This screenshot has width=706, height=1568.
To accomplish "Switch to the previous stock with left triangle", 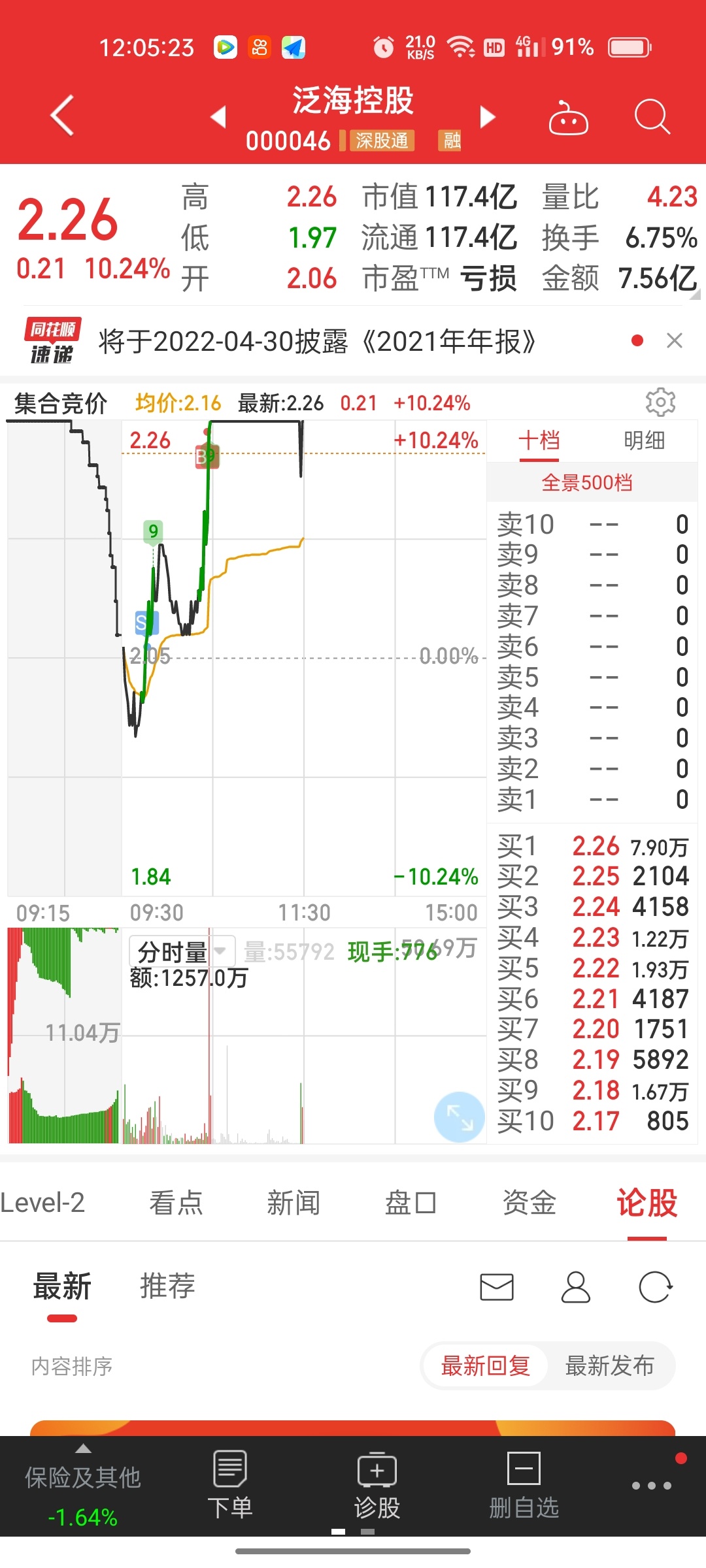I will pos(218,117).
